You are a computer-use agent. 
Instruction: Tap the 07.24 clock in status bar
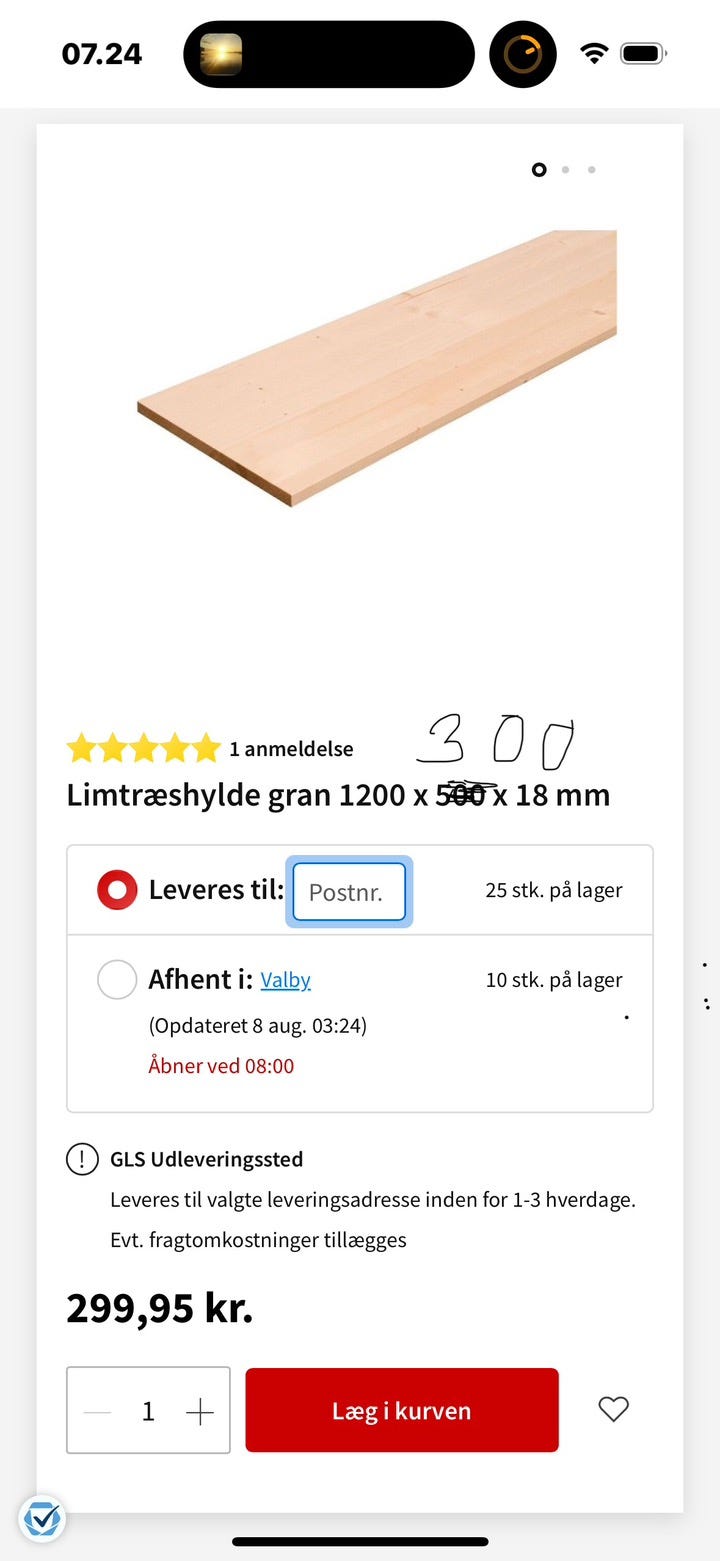point(101,54)
